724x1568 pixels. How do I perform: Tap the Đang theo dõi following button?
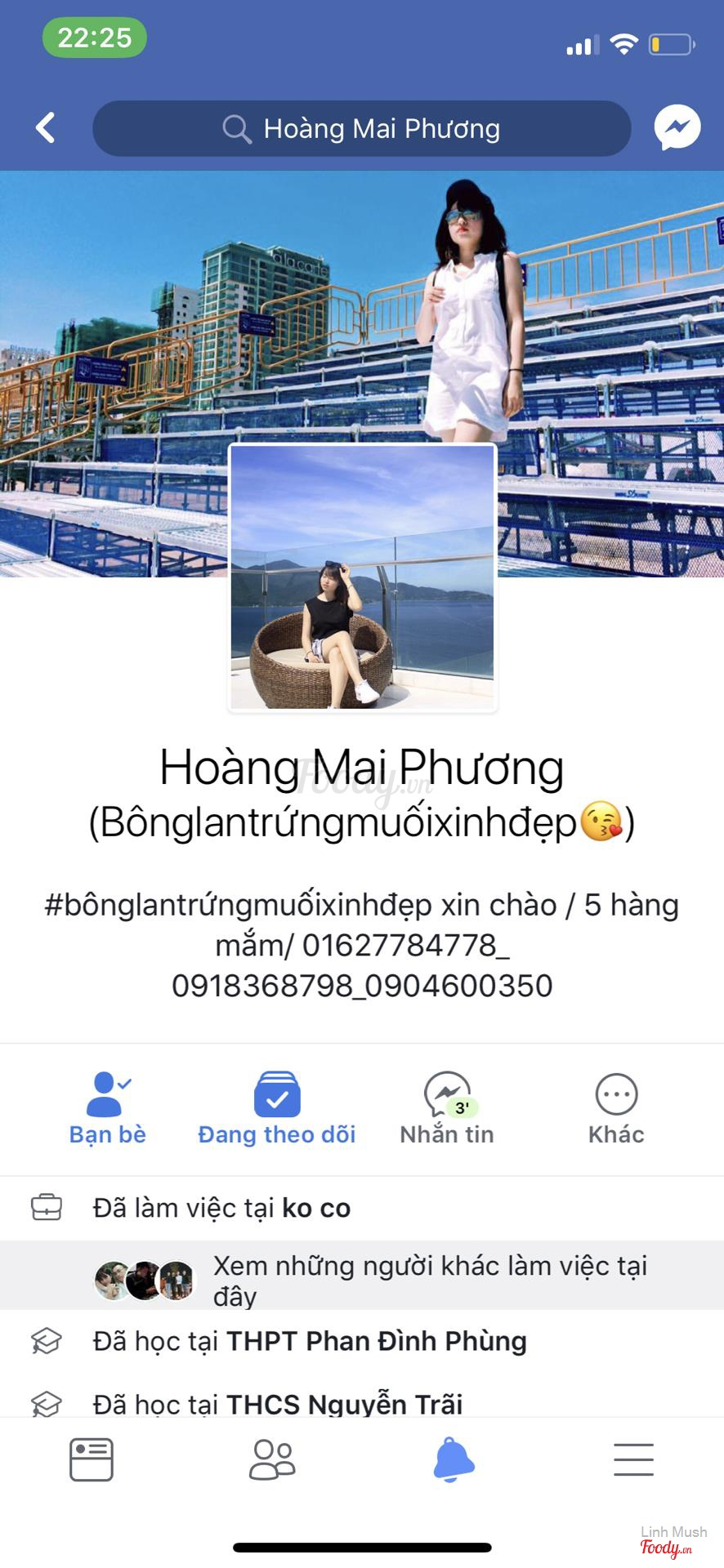pos(277,1108)
